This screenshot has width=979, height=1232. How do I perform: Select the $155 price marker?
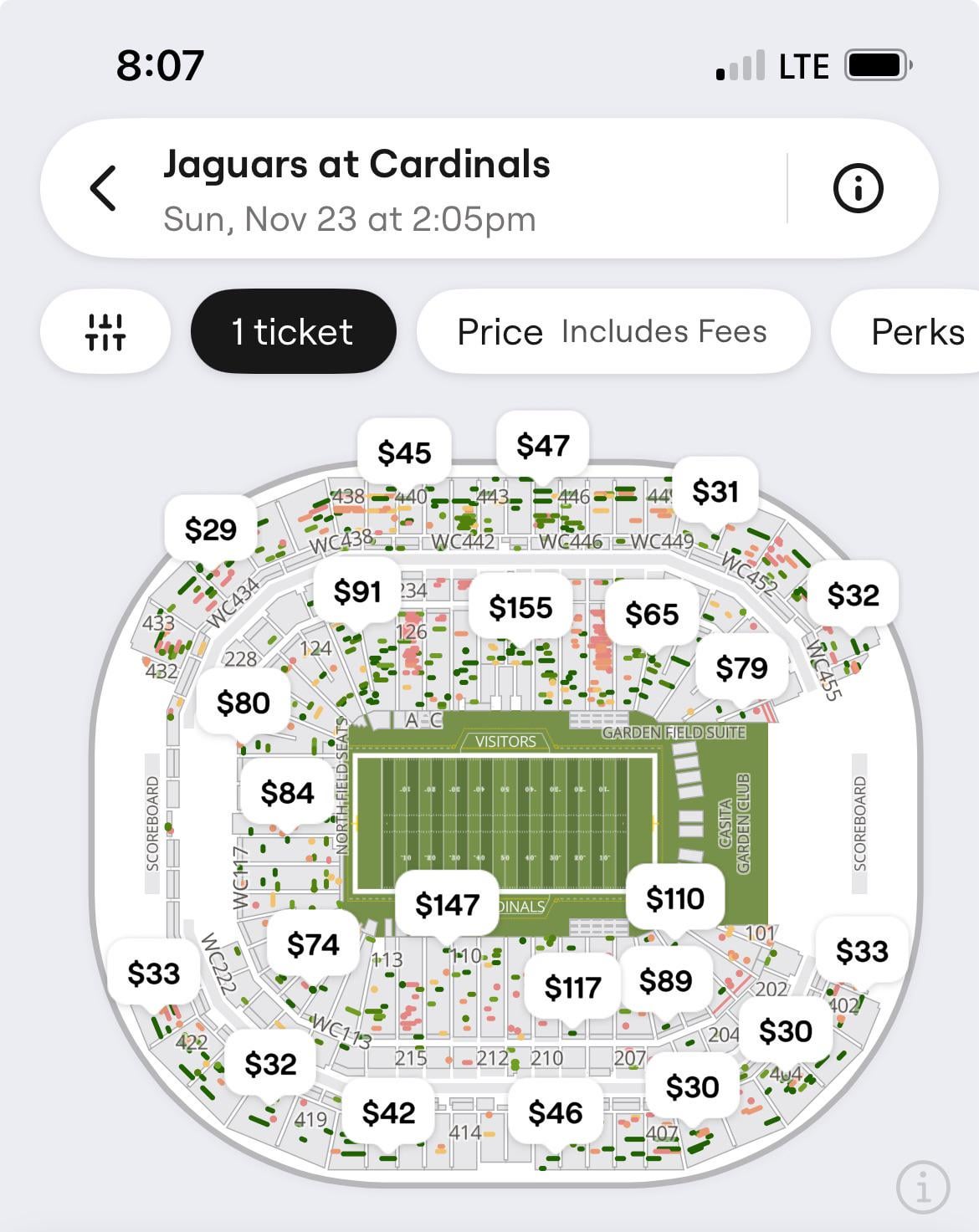pos(520,608)
